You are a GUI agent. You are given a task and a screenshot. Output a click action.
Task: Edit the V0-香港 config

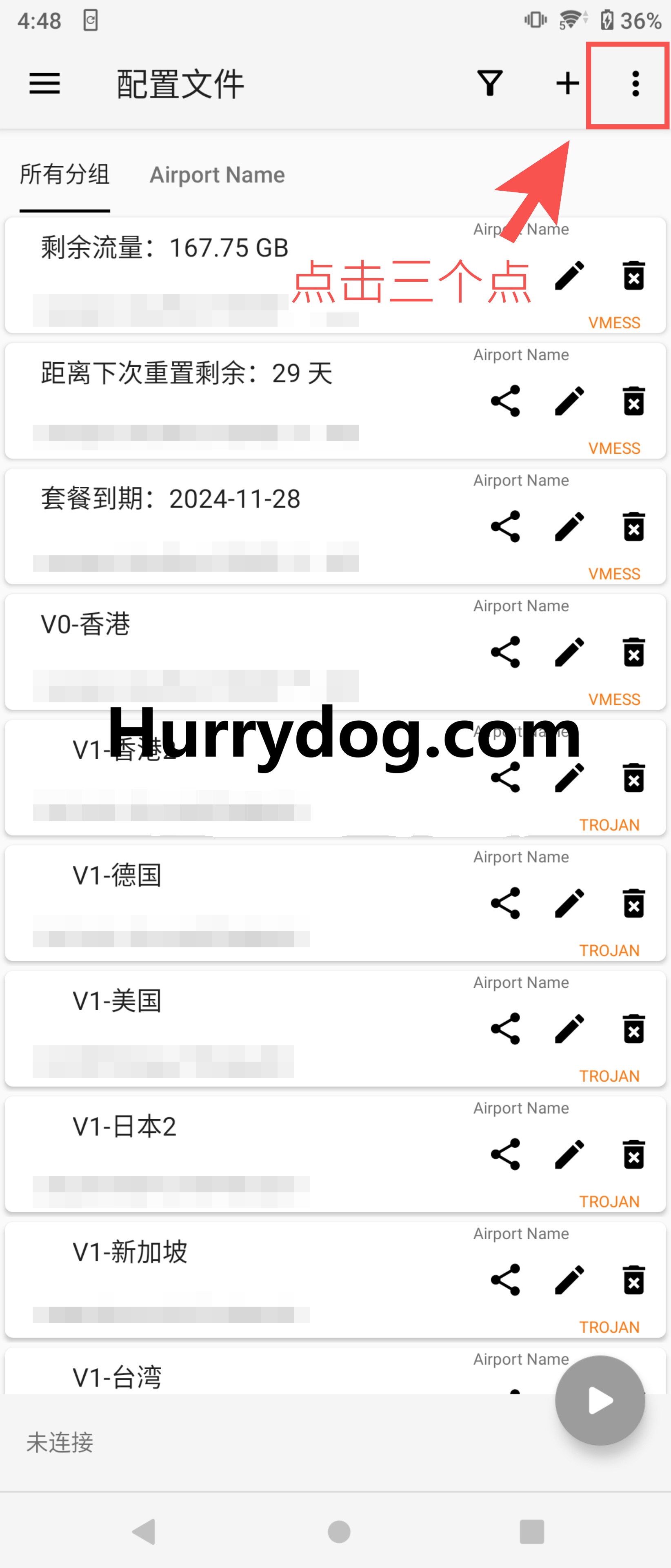click(569, 652)
